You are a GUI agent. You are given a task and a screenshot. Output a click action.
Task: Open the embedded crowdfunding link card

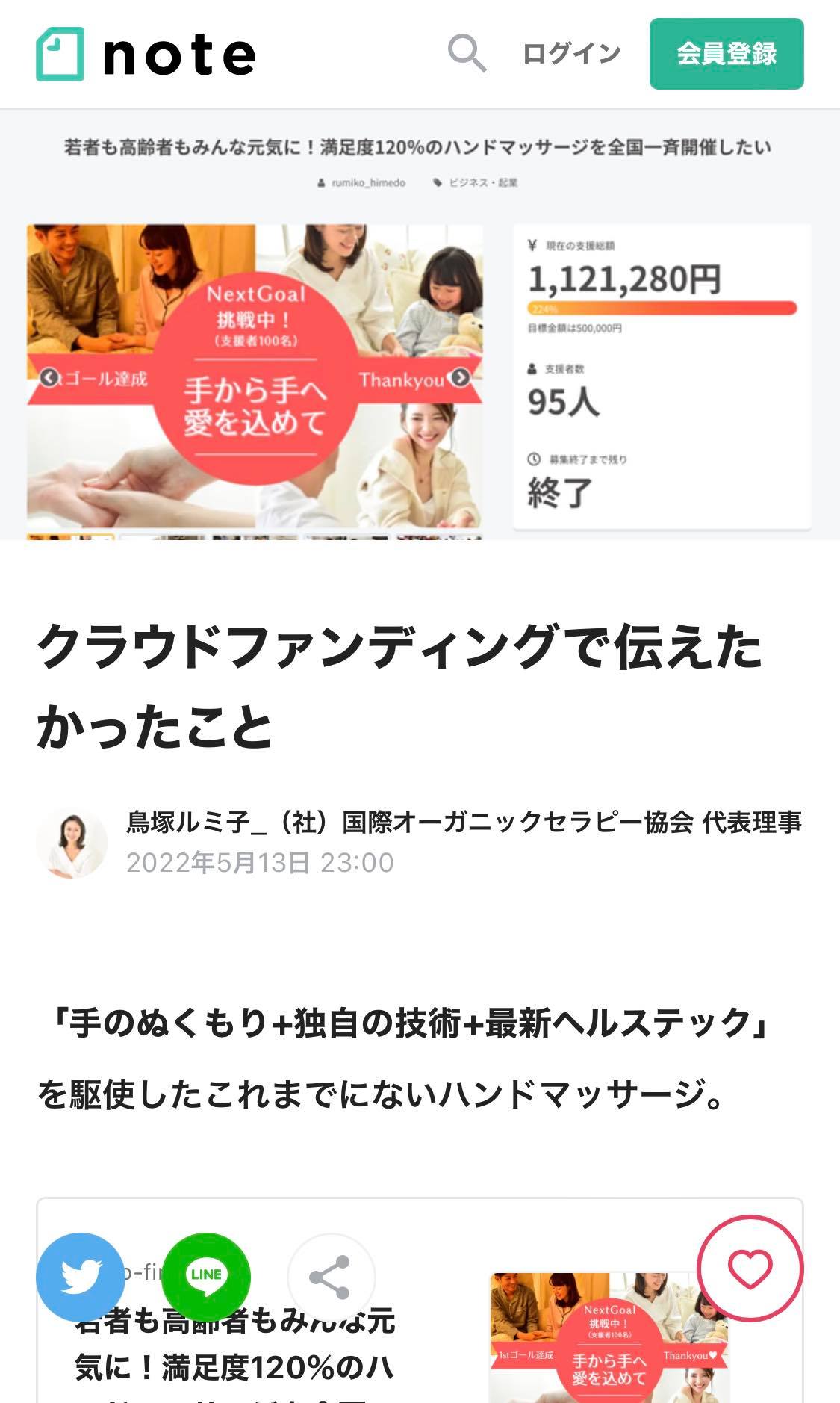tap(420, 1301)
